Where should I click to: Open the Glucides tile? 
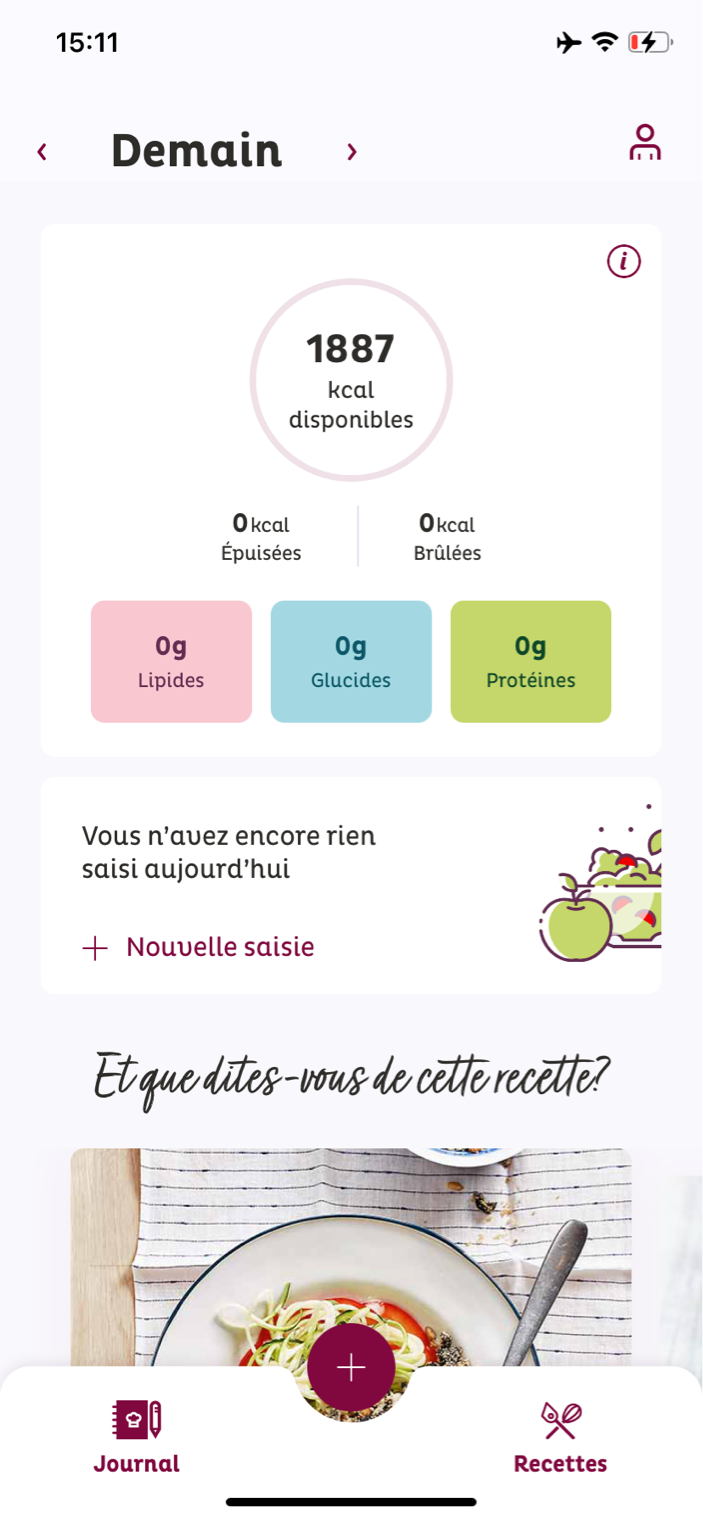click(351, 661)
